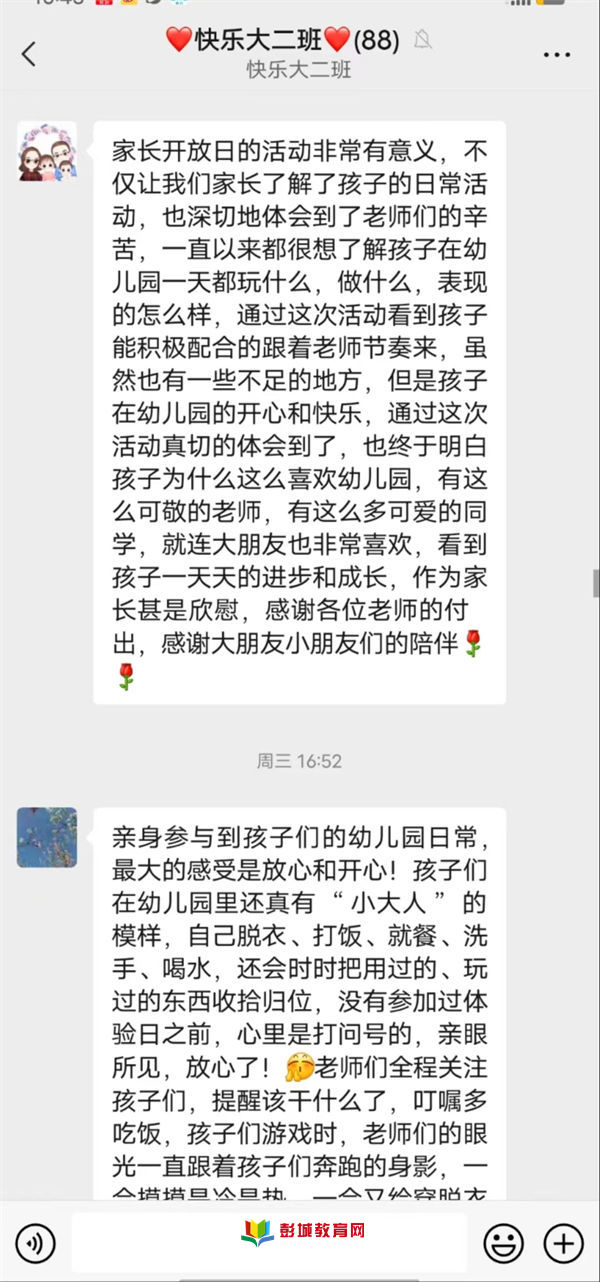The width and height of the screenshot is (600, 1282).
Task: View the family cartoon avatar's profile
Action: click(x=47, y=151)
